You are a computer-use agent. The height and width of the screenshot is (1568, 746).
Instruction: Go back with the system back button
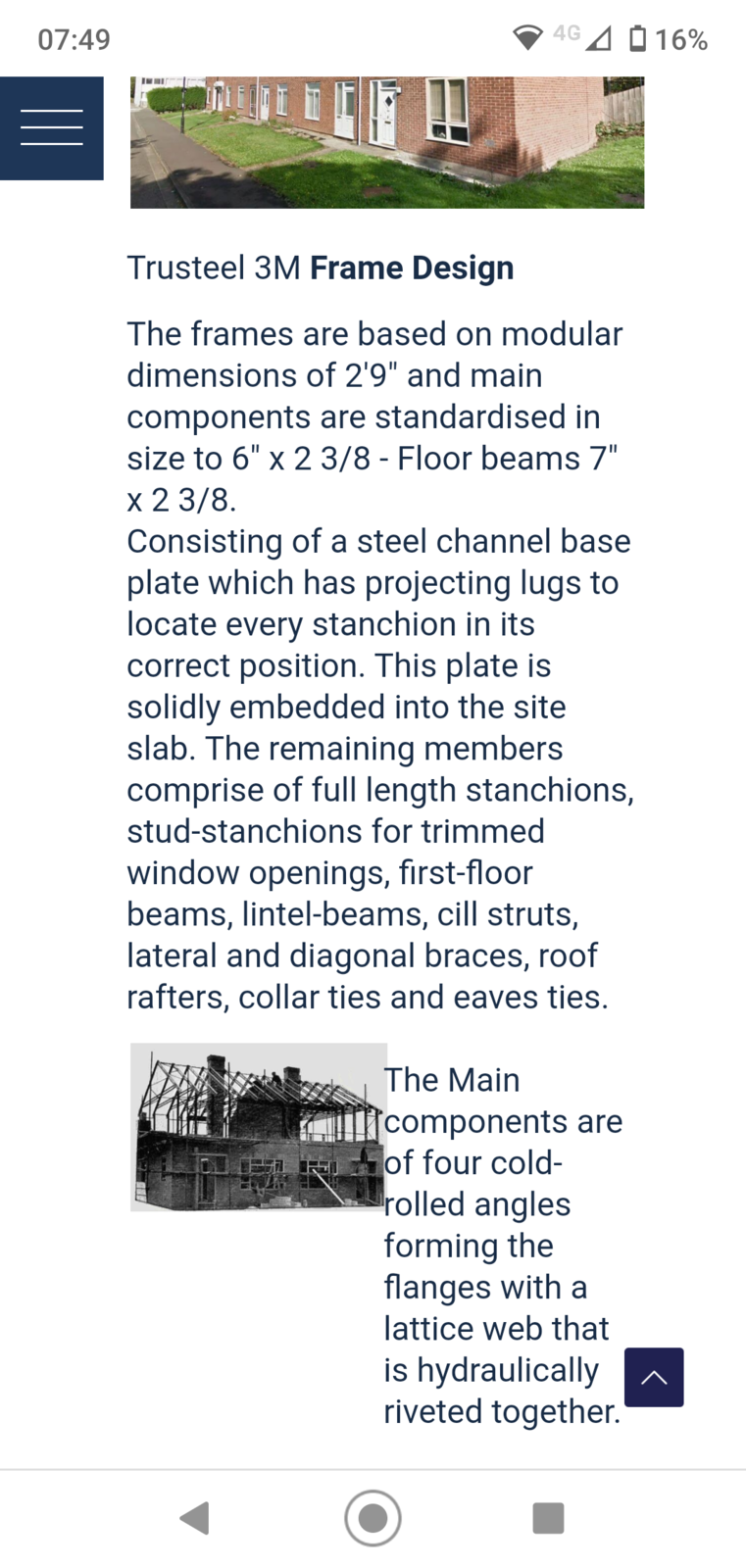point(195,1518)
